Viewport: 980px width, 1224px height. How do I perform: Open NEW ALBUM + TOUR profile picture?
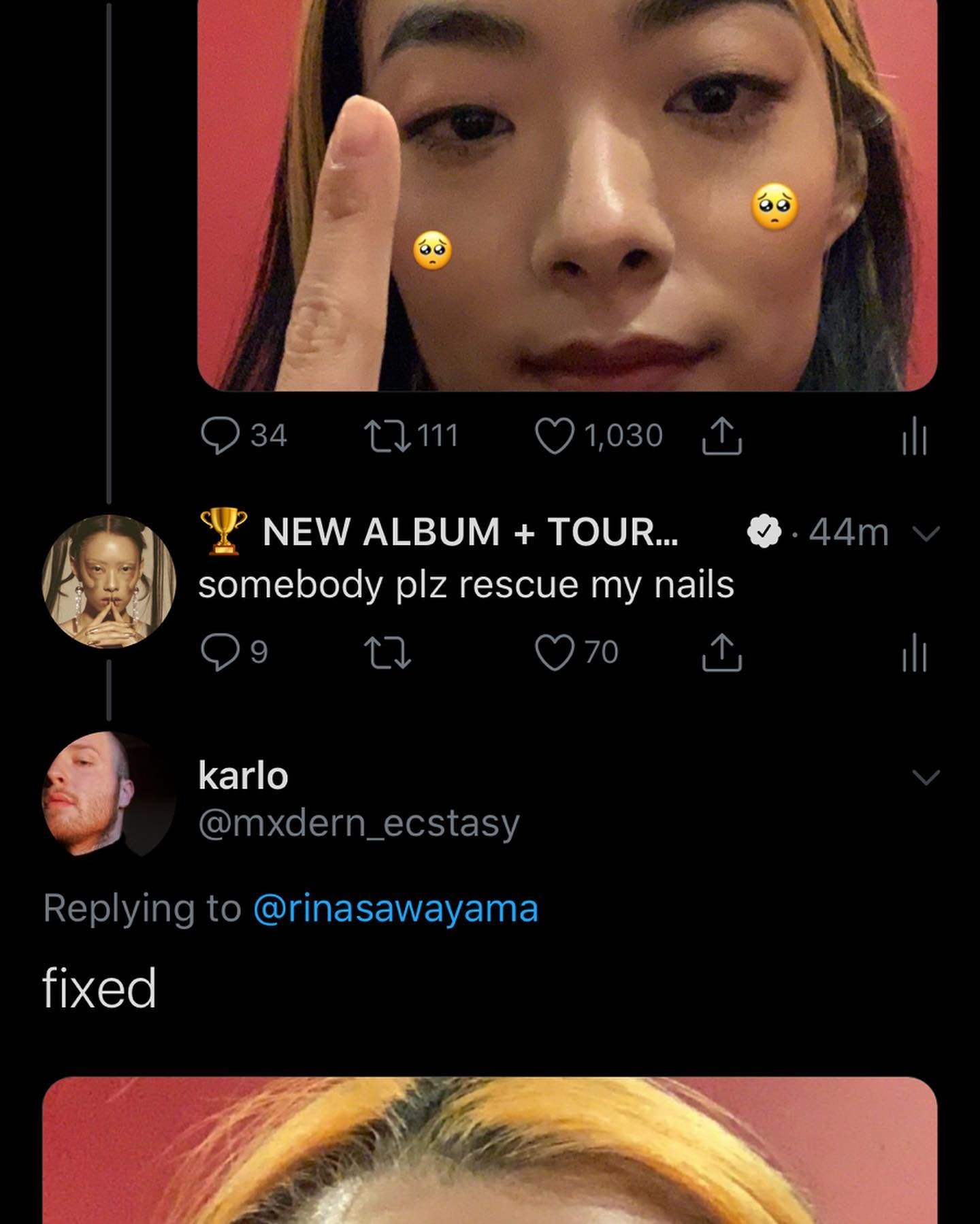(109, 581)
